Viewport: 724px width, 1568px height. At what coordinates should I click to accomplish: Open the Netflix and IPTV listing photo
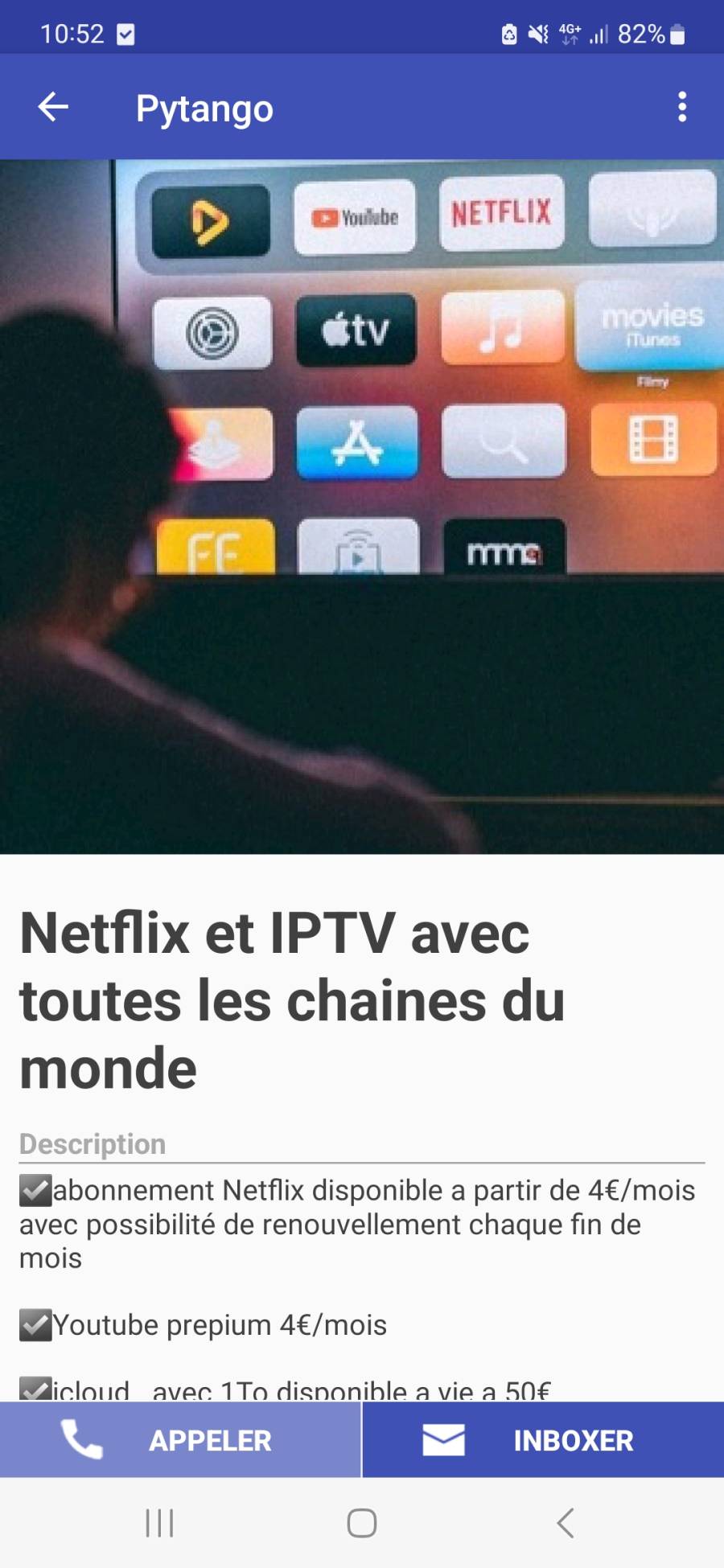(x=362, y=507)
